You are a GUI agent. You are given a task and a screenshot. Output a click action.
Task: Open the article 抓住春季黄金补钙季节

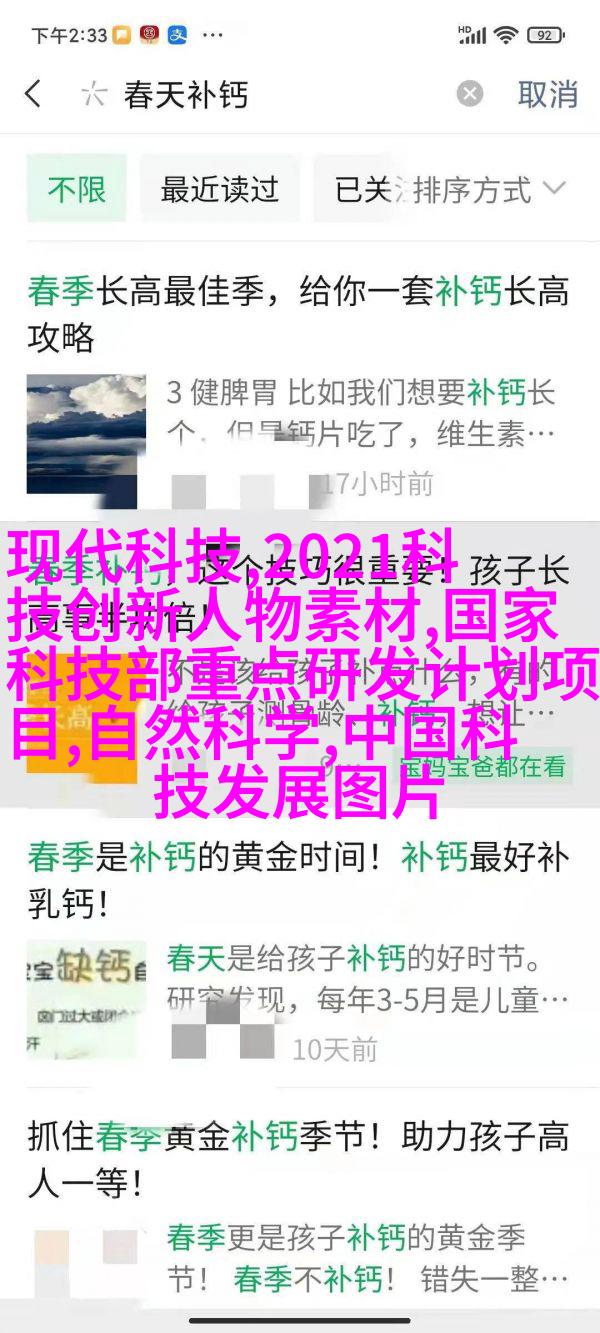(298, 1161)
